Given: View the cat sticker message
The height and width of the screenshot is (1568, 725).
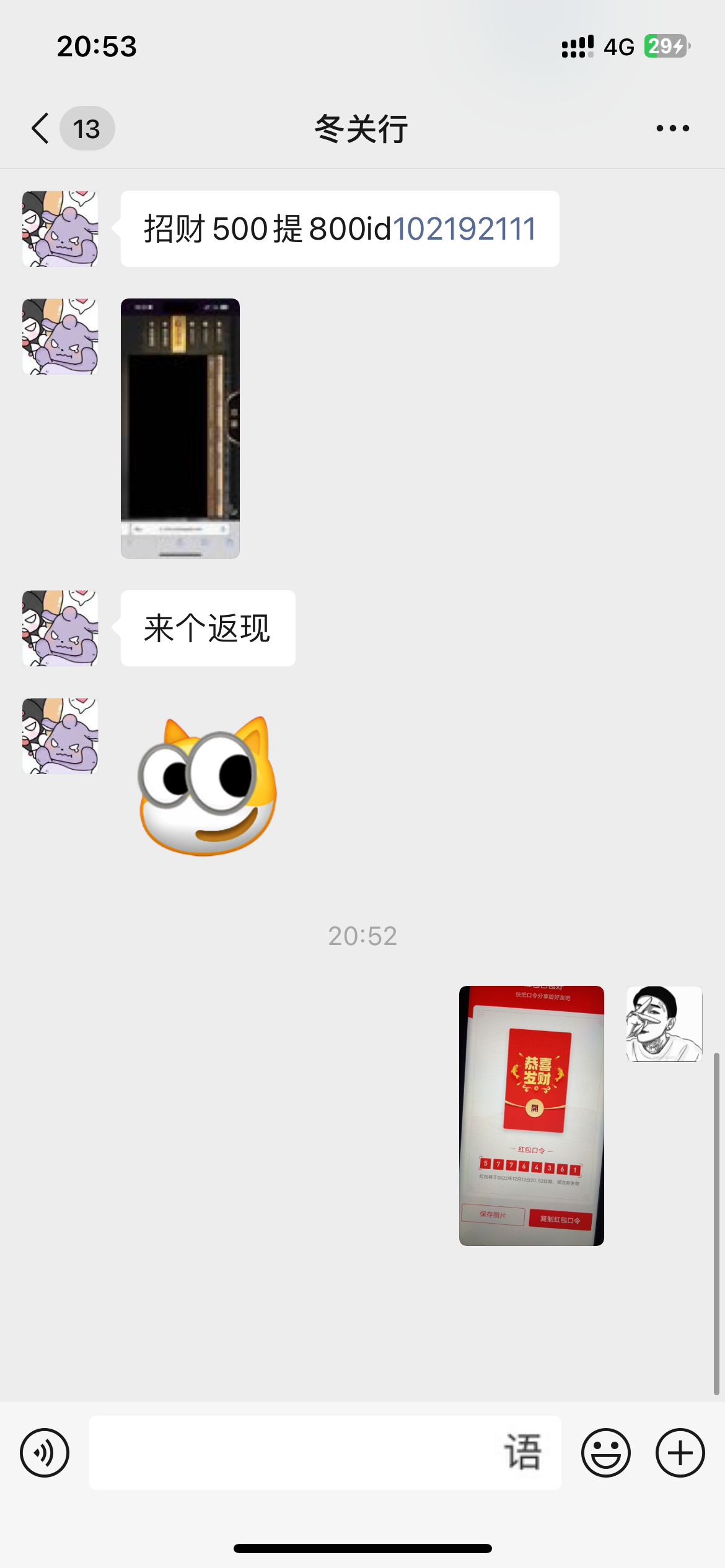Looking at the screenshot, I should pos(207,787).
